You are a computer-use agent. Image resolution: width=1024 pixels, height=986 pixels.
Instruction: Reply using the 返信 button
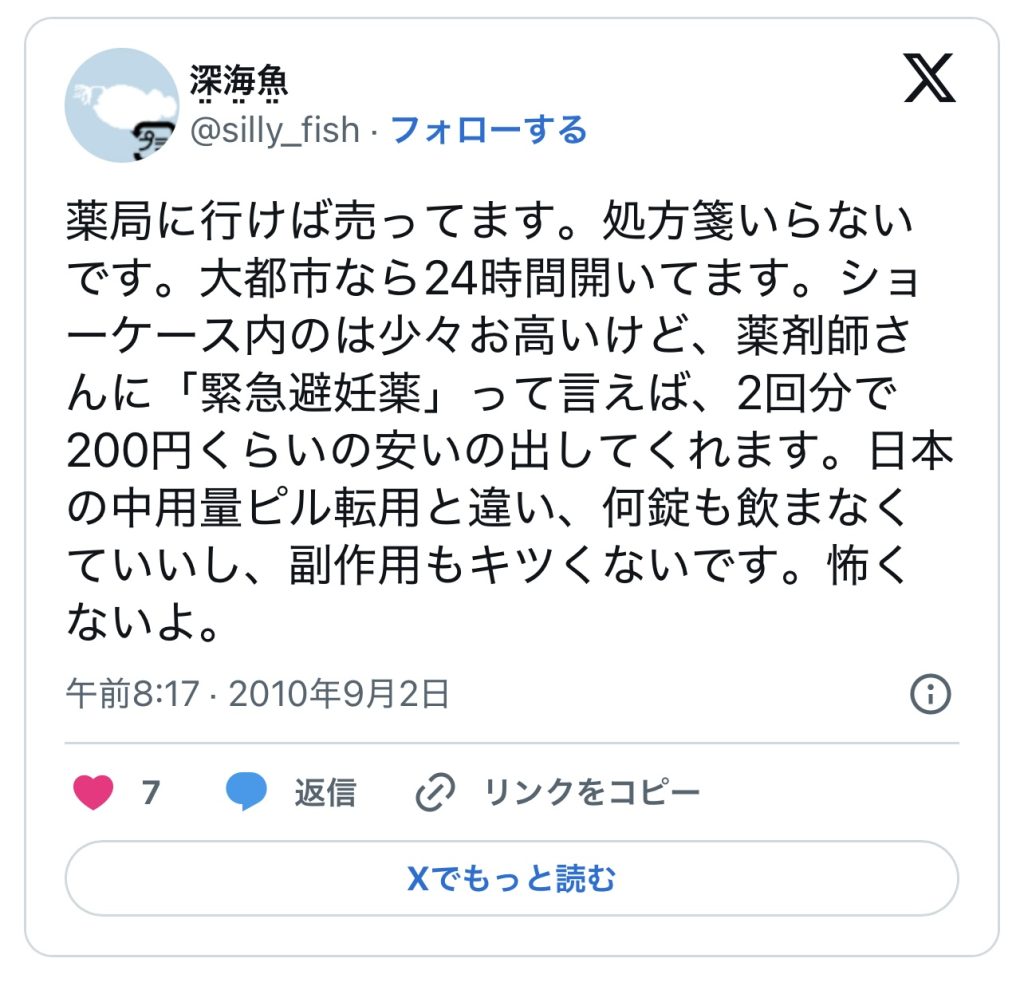pyautogui.click(x=292, y=793)
